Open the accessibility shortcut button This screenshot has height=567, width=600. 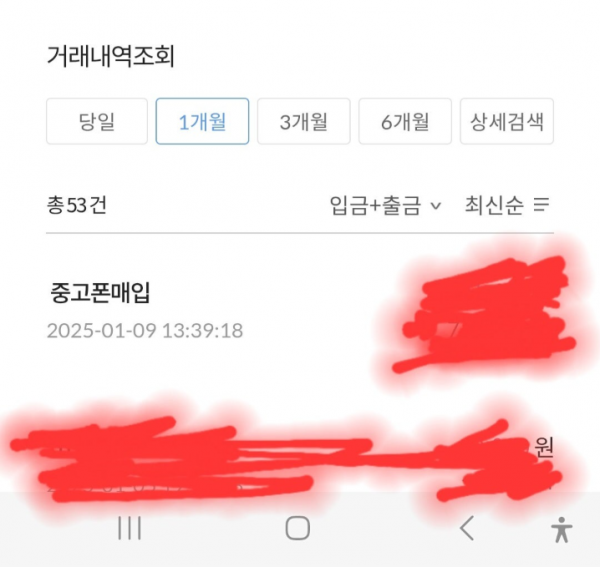[563, 529]
